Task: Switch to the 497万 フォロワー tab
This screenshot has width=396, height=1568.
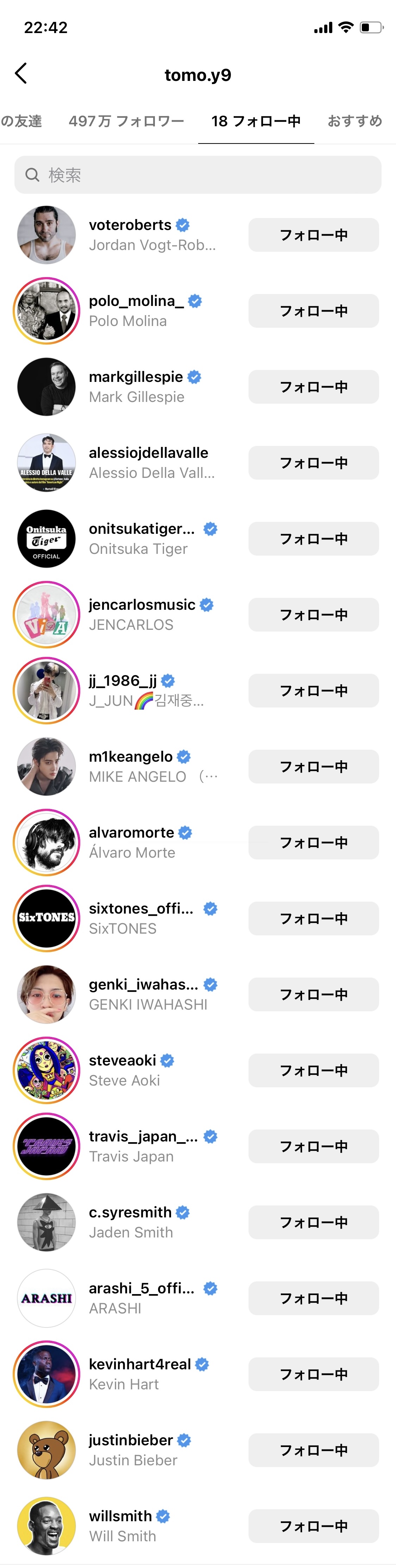Action: tap(126, 121)
